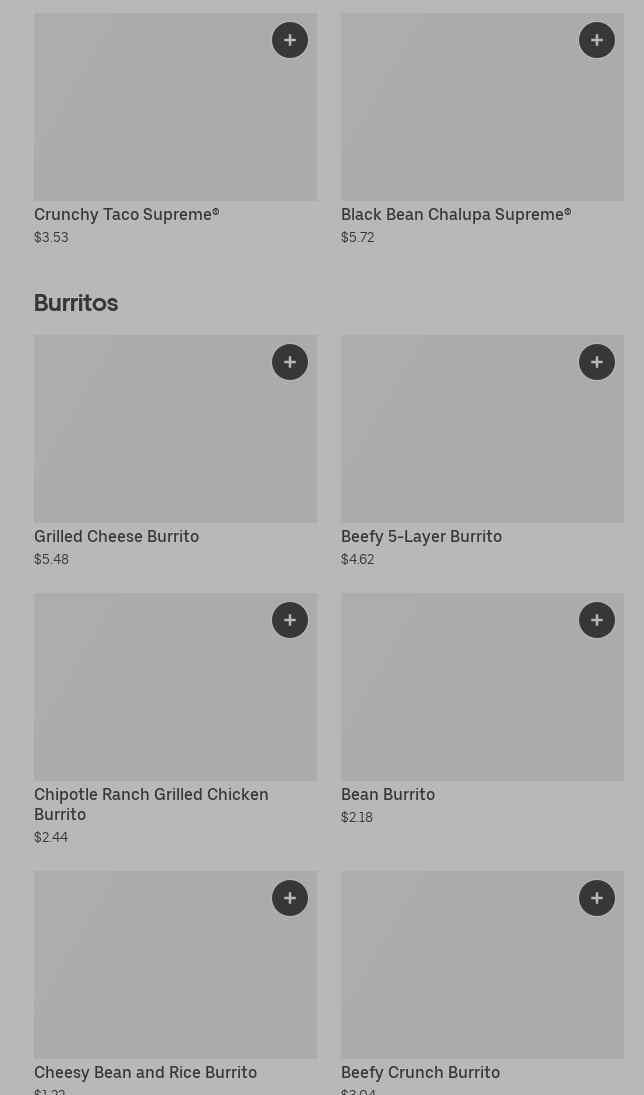Add Grilled Cheese Burrito to cart
Viewport: 644px width, 1095px height.
click(290, 362)
